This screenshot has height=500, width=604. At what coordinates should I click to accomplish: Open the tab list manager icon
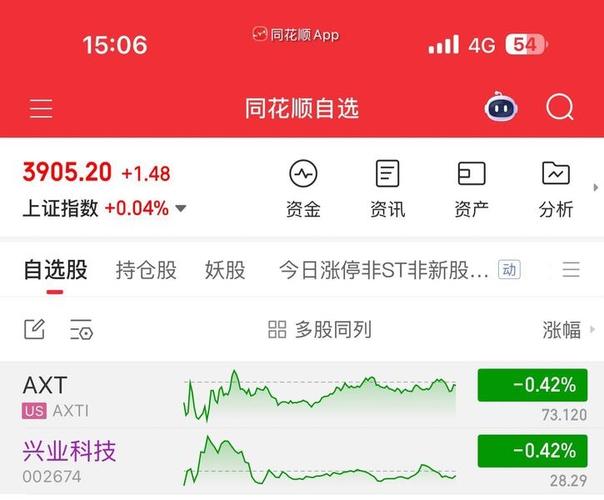coord(571,269)
